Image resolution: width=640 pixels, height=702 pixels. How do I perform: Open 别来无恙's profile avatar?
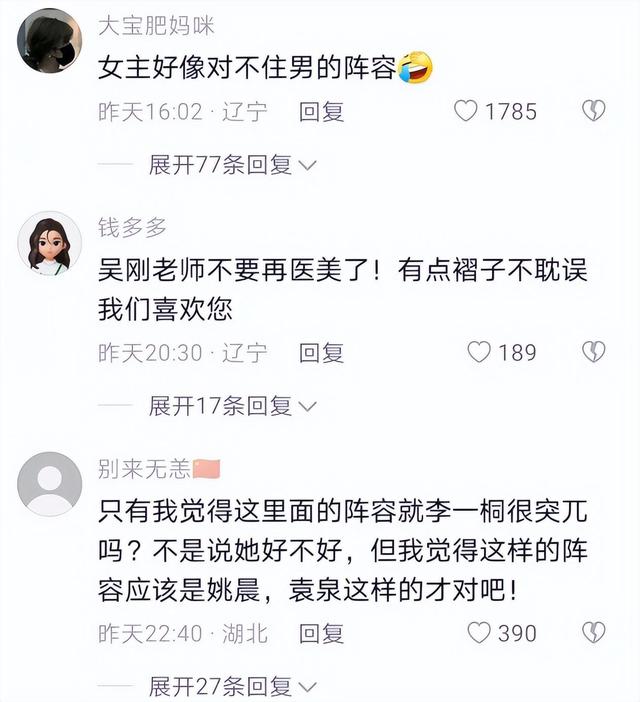[x=49, y=484]
